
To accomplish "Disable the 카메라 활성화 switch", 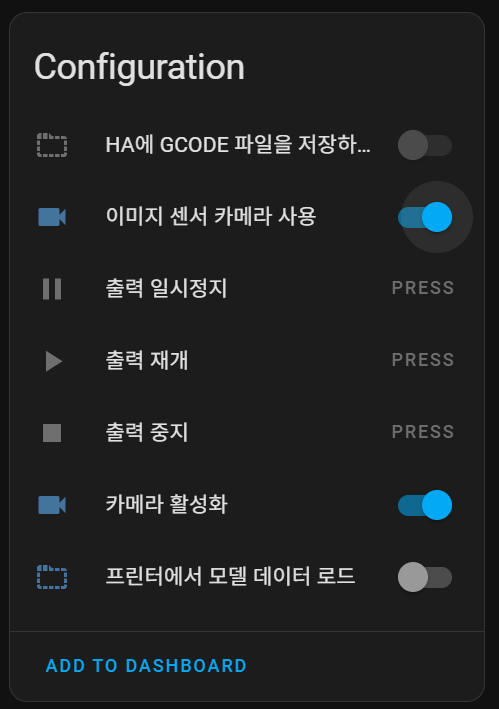I will pyautogui.click(x=425, y=505).
